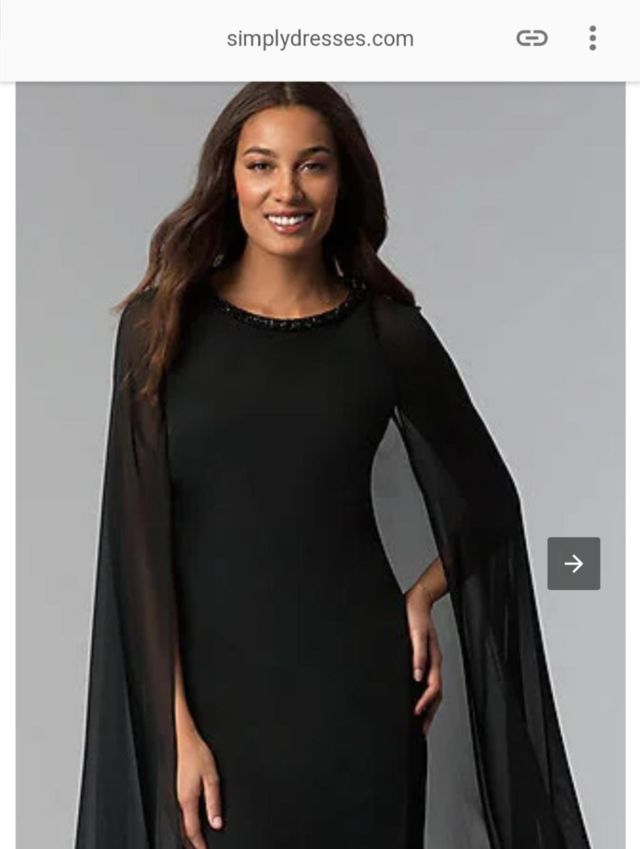Image resolution: width=640 pixels, height=849 pixels.
Task: Open the three-dot overflow menu
Action: coord(592,39)
